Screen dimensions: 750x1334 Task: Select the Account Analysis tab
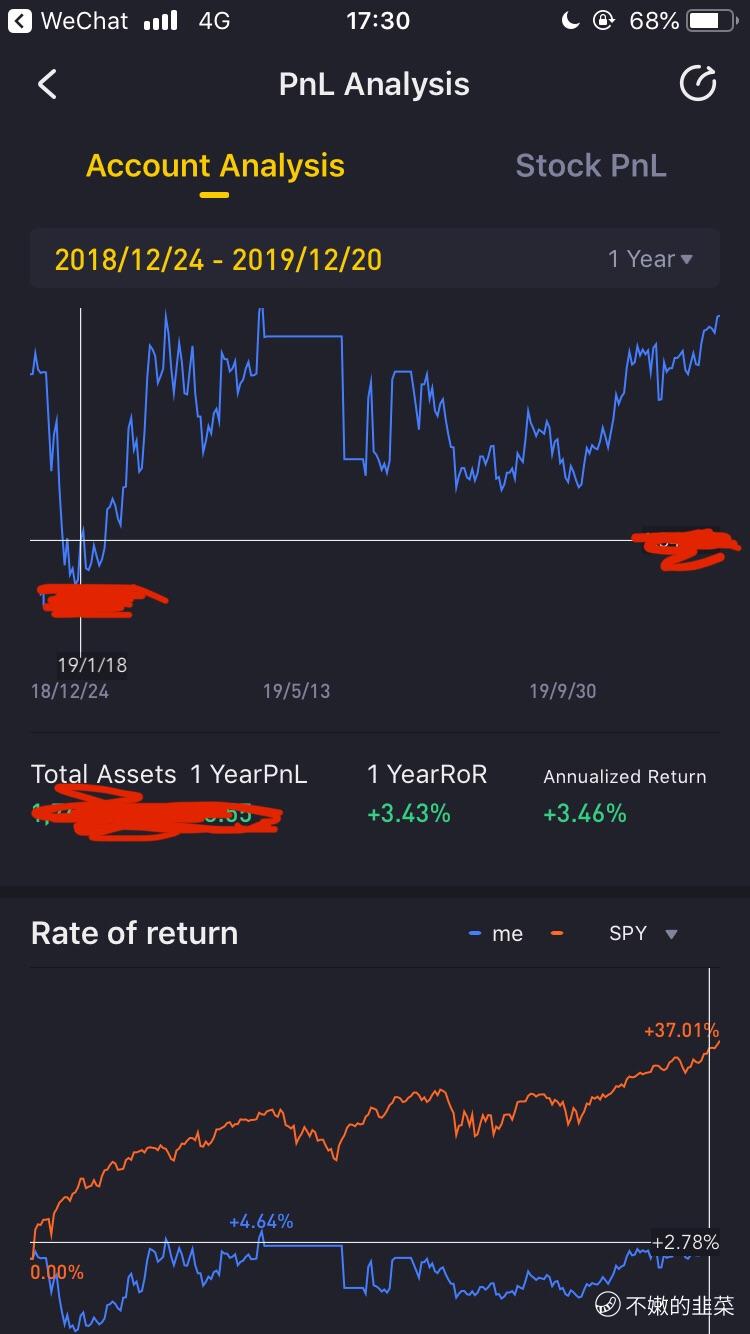[x=215, y=166]
